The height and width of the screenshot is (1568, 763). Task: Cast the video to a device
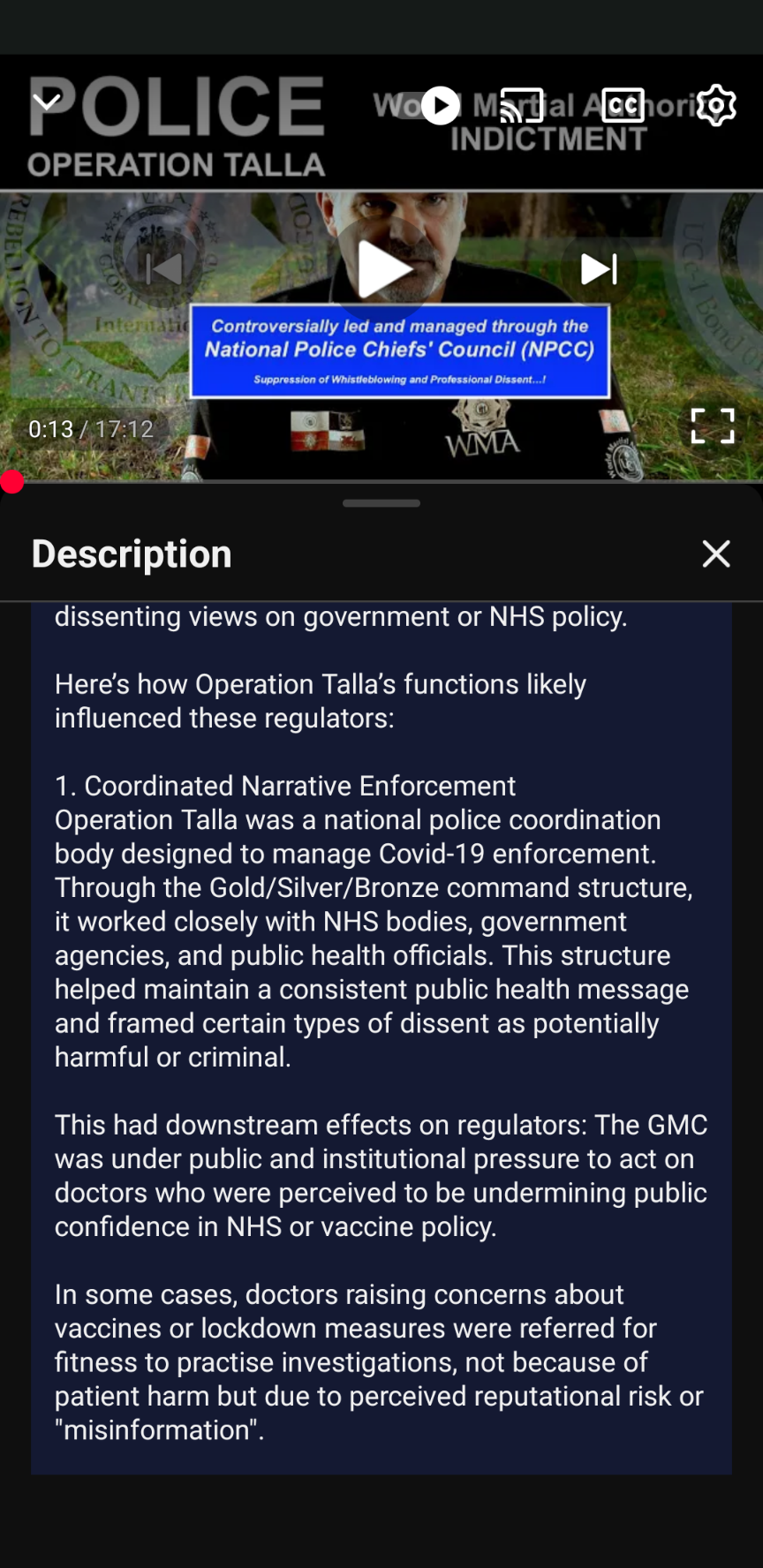point(522,106)
